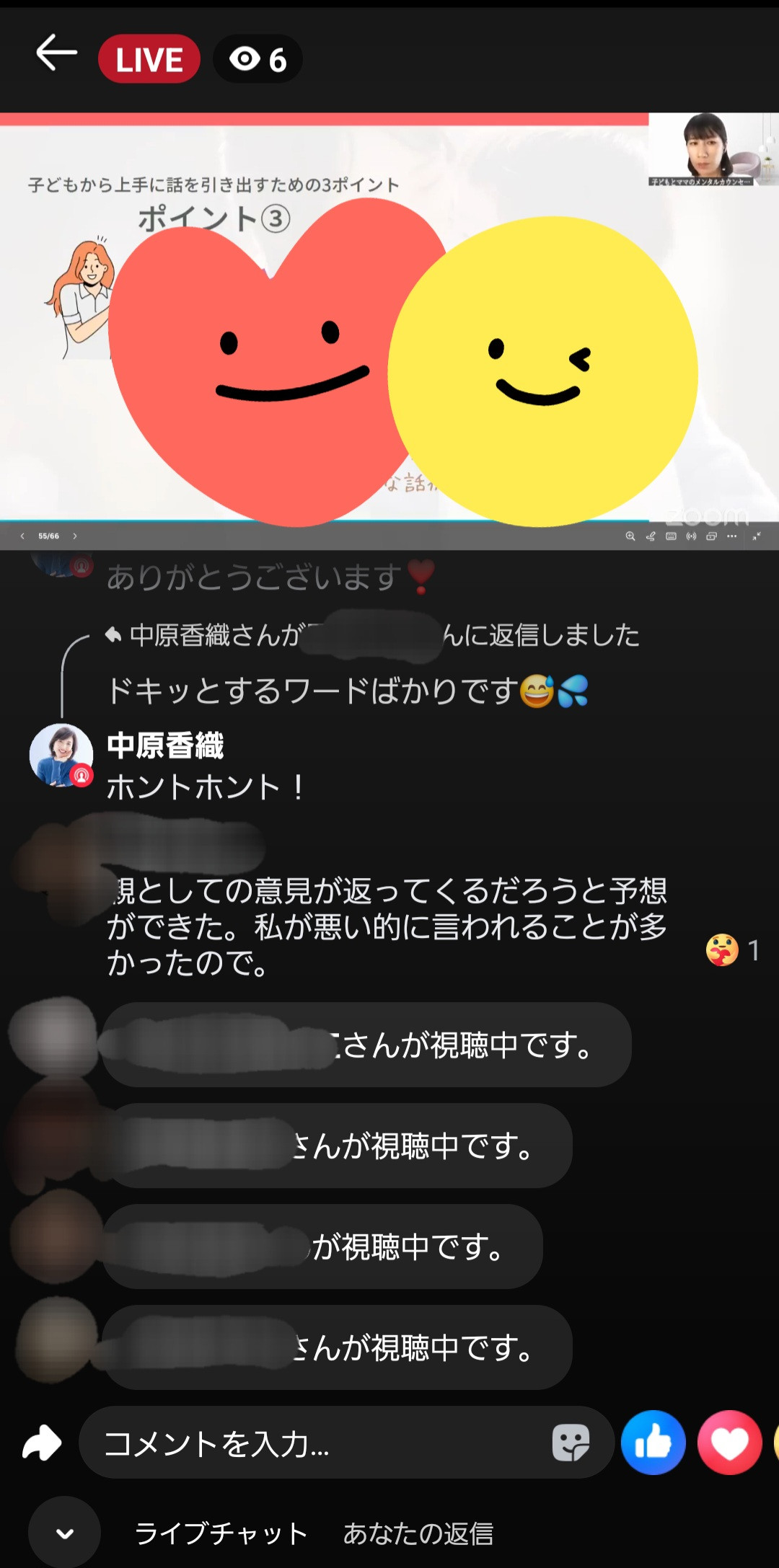779x1568 pixels.
Task: Open 中原香織's profile picture
Action: click(61, 756)
